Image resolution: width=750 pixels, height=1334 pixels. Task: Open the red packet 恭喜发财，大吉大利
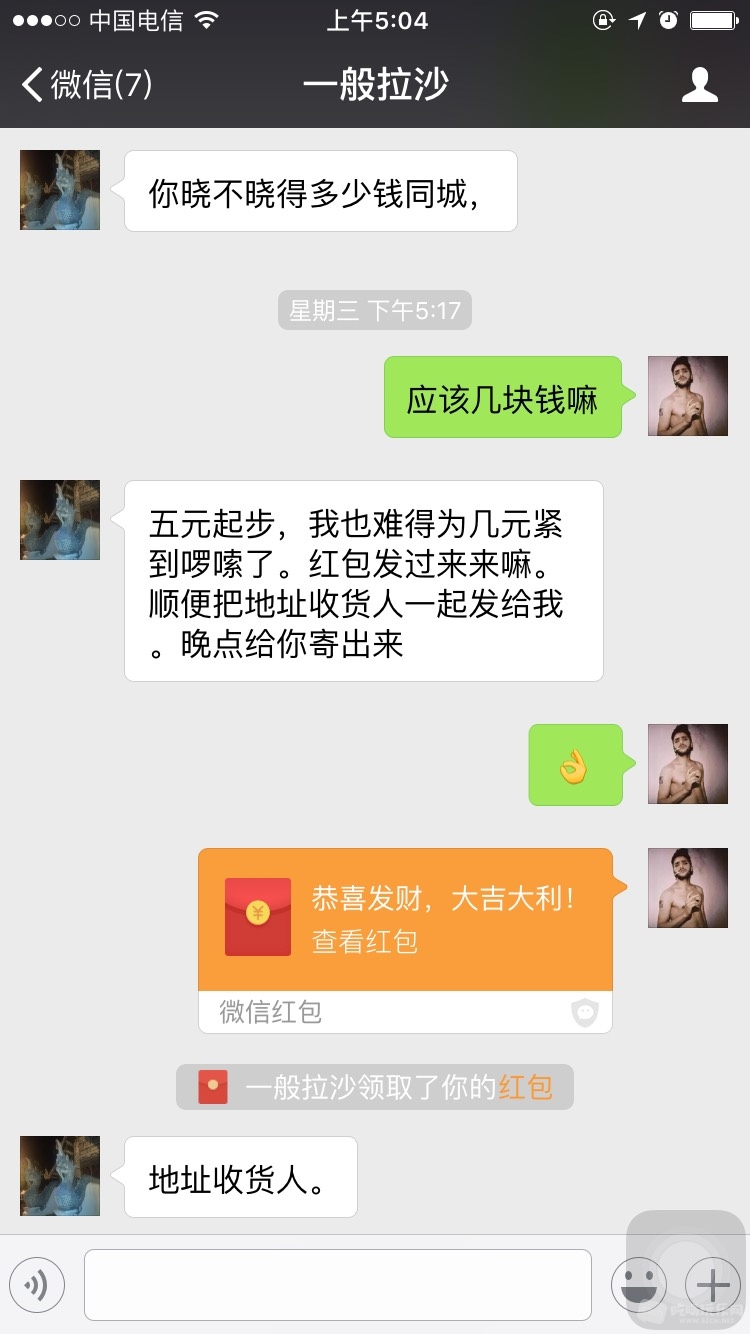[405, 919]
